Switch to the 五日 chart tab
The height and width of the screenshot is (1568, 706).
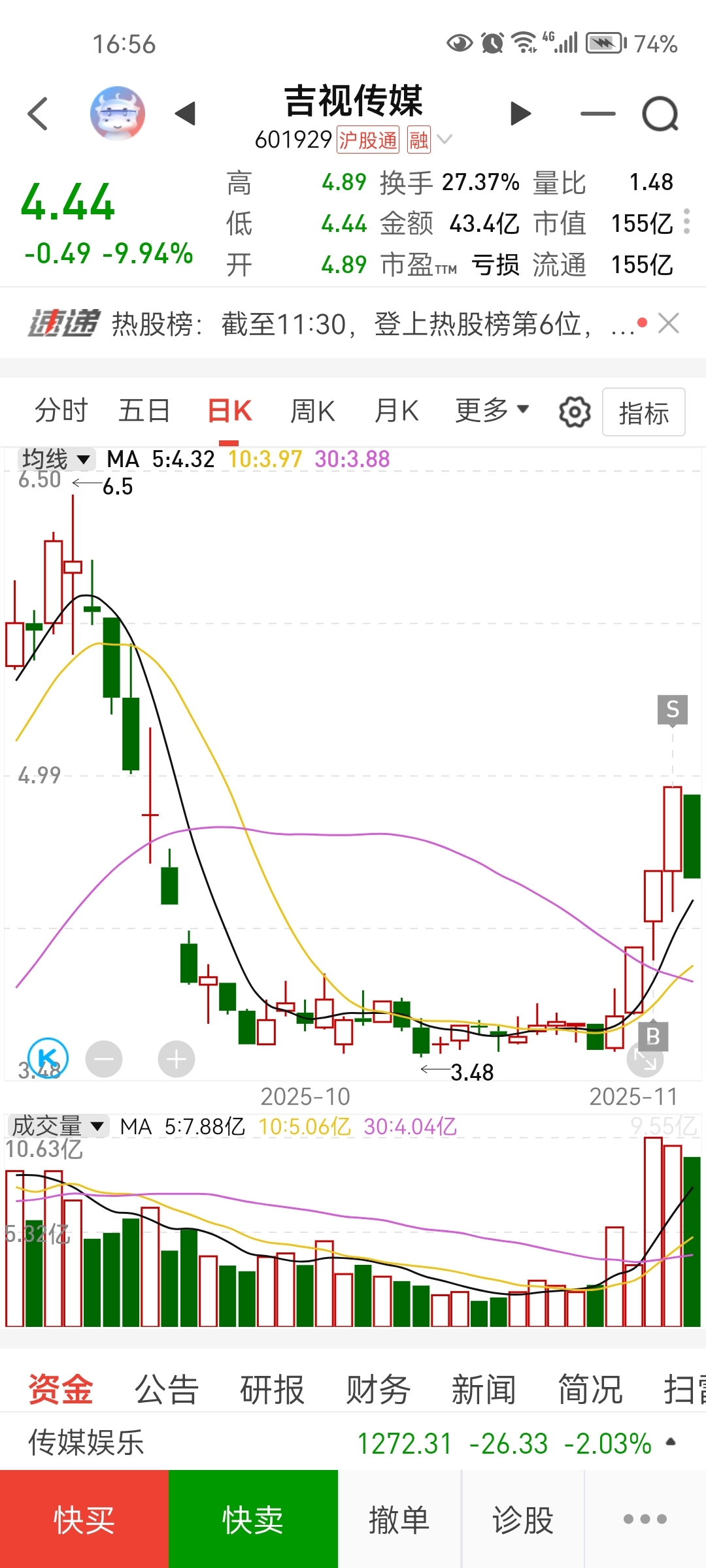click(144, 411)
